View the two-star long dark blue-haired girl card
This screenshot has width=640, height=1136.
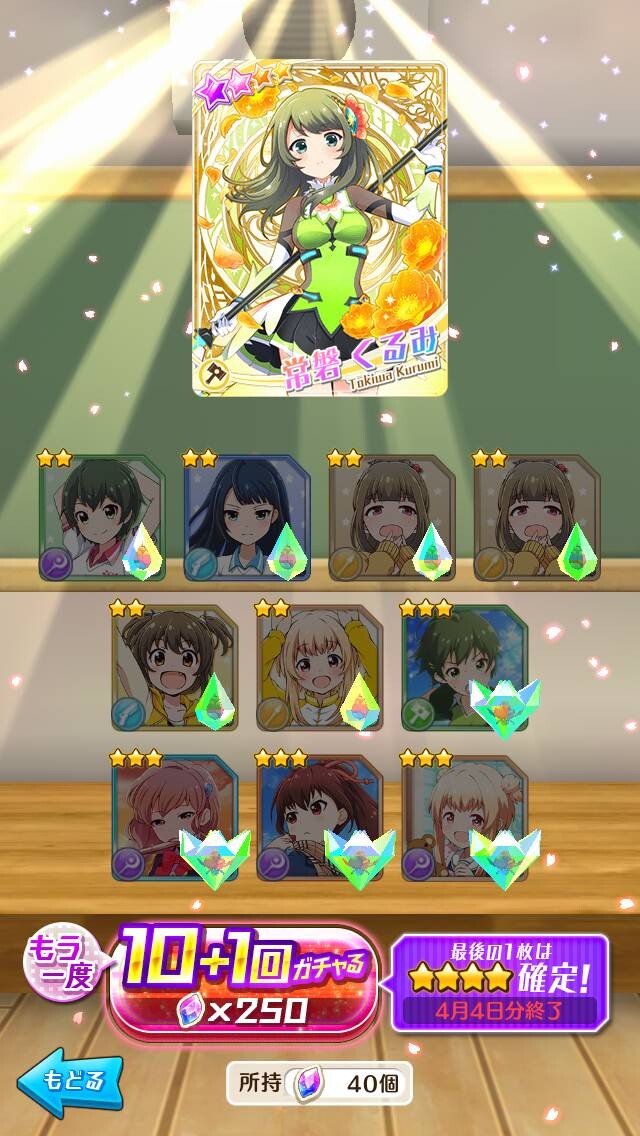247,517
